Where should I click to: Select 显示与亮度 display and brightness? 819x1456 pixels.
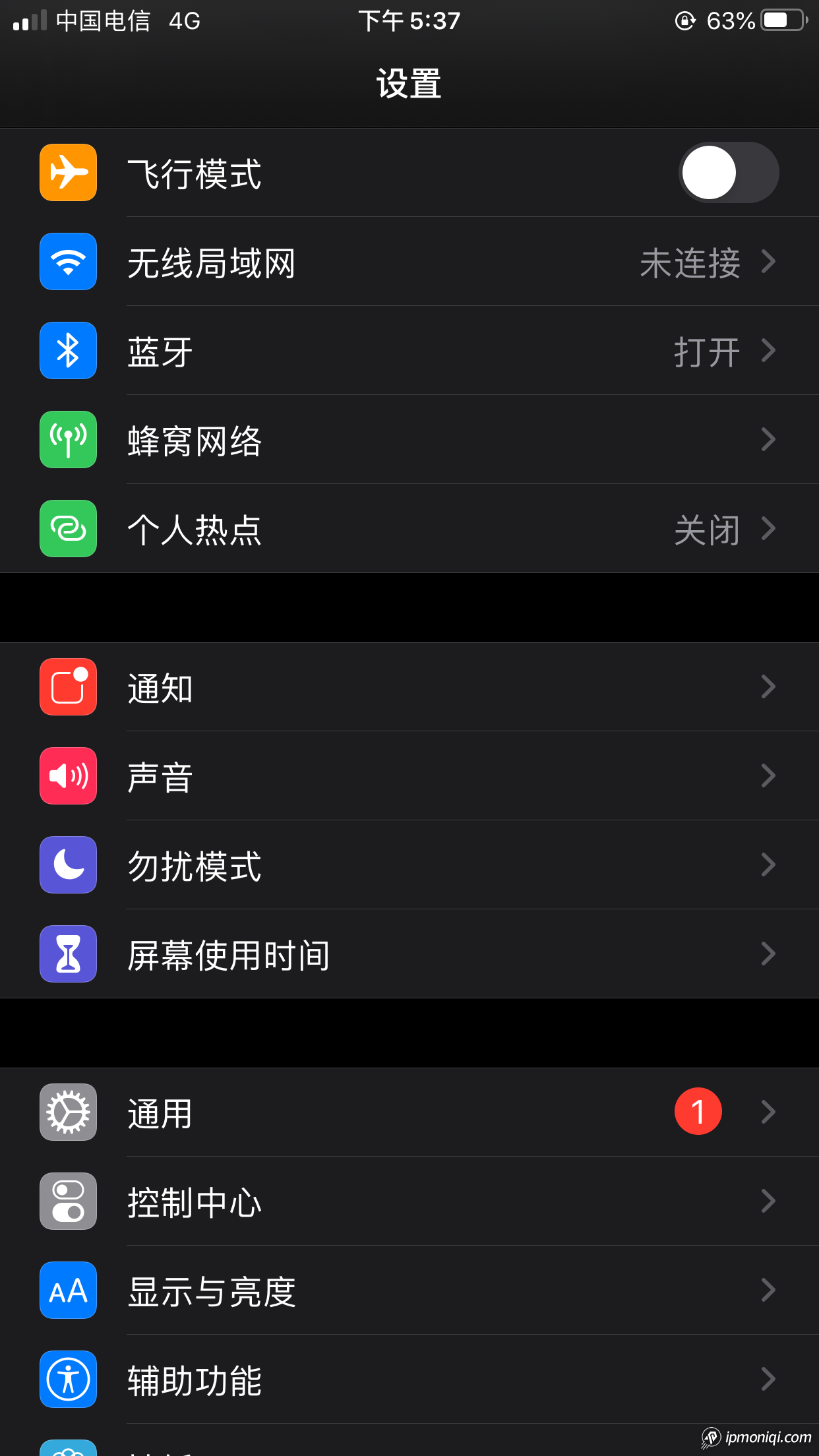tap(409, 1291)
